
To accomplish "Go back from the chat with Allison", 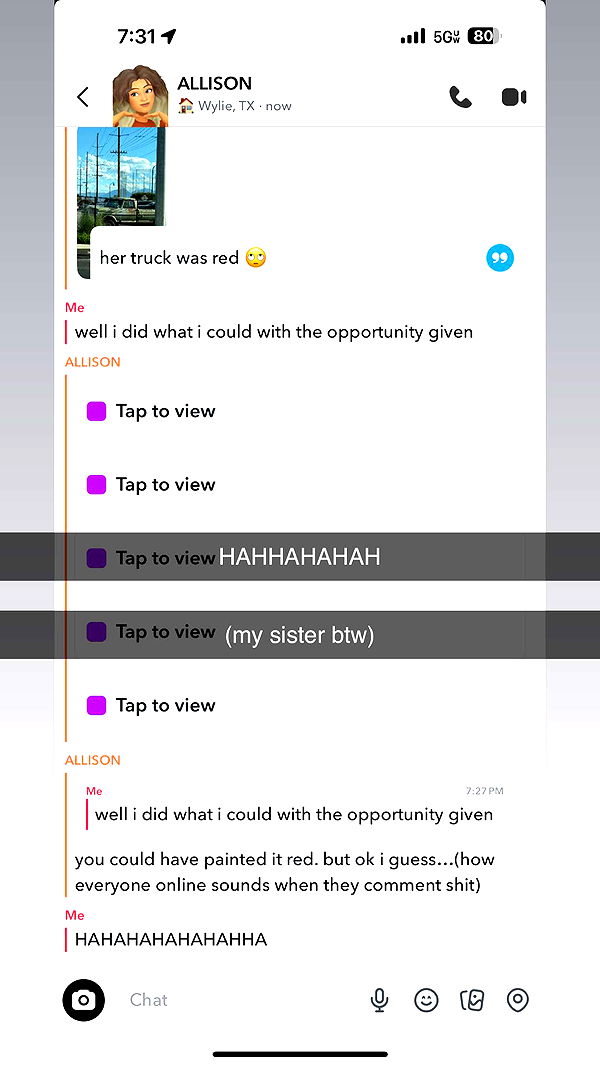I will point(83,97).
